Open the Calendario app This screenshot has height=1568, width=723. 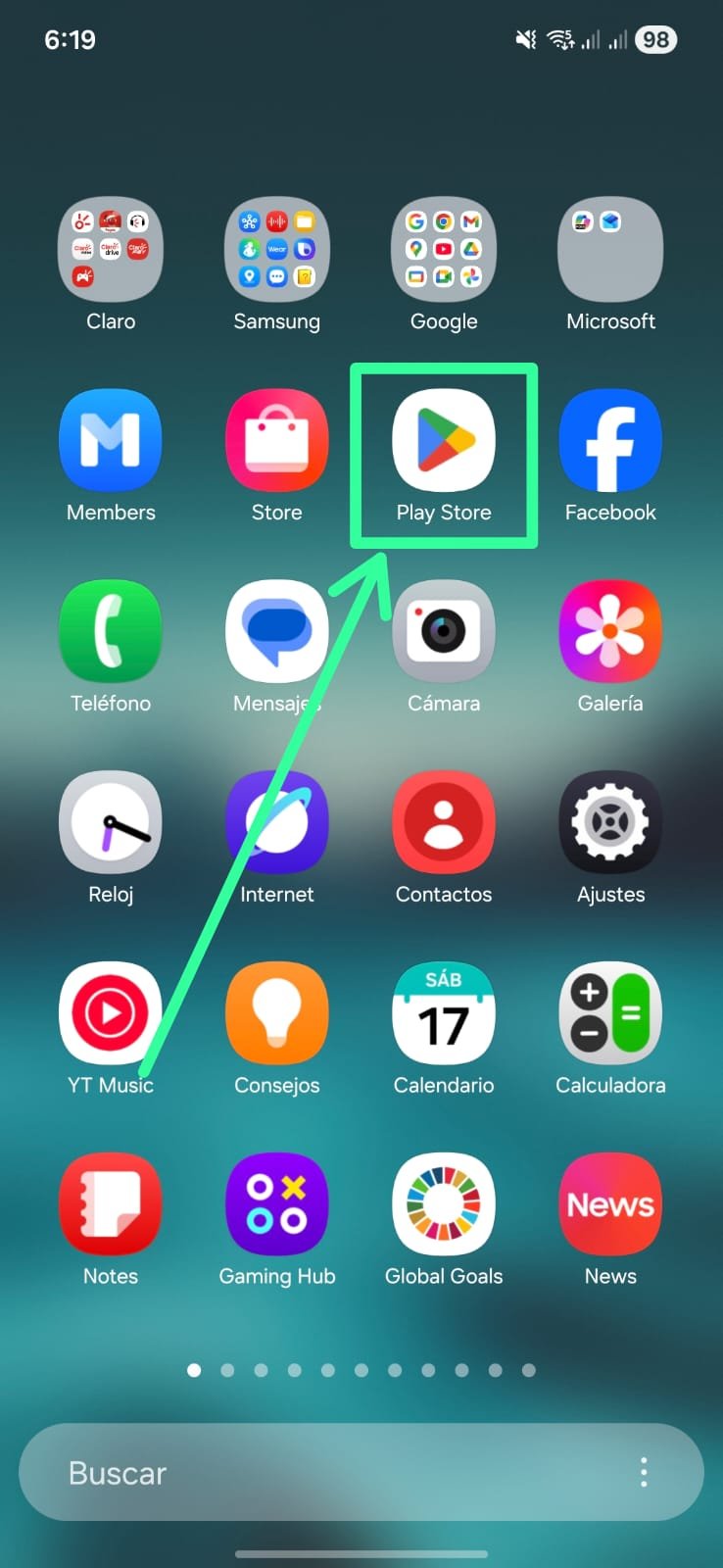click(444, 1013)
